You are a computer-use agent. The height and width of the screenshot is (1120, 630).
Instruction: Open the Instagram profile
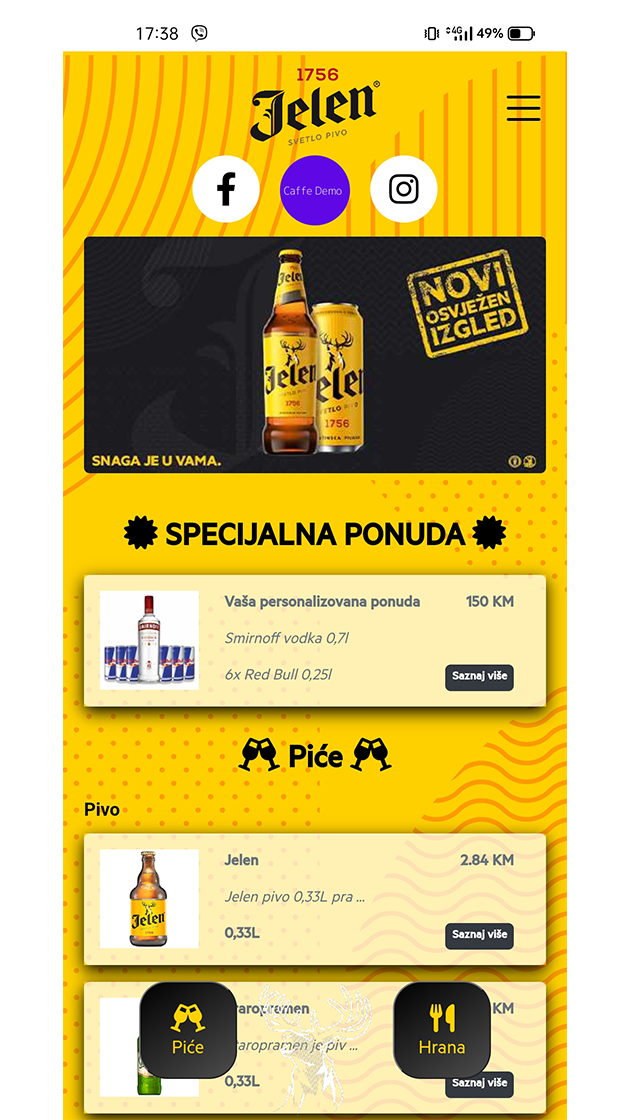(404, 189)
